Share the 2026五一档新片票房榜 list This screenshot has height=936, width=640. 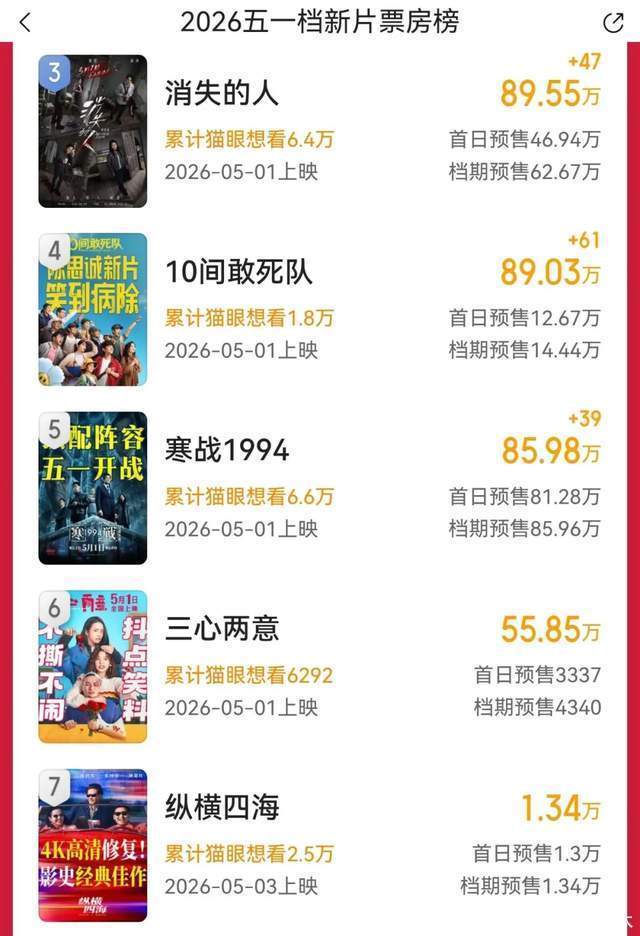click(x=612, y=22)
